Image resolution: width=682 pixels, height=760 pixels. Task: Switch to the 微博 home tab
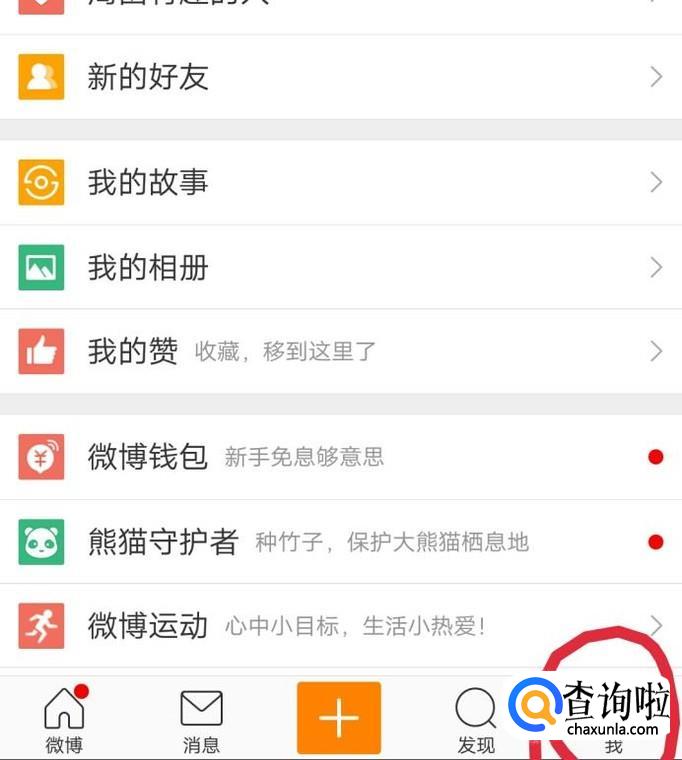point(65,720)
